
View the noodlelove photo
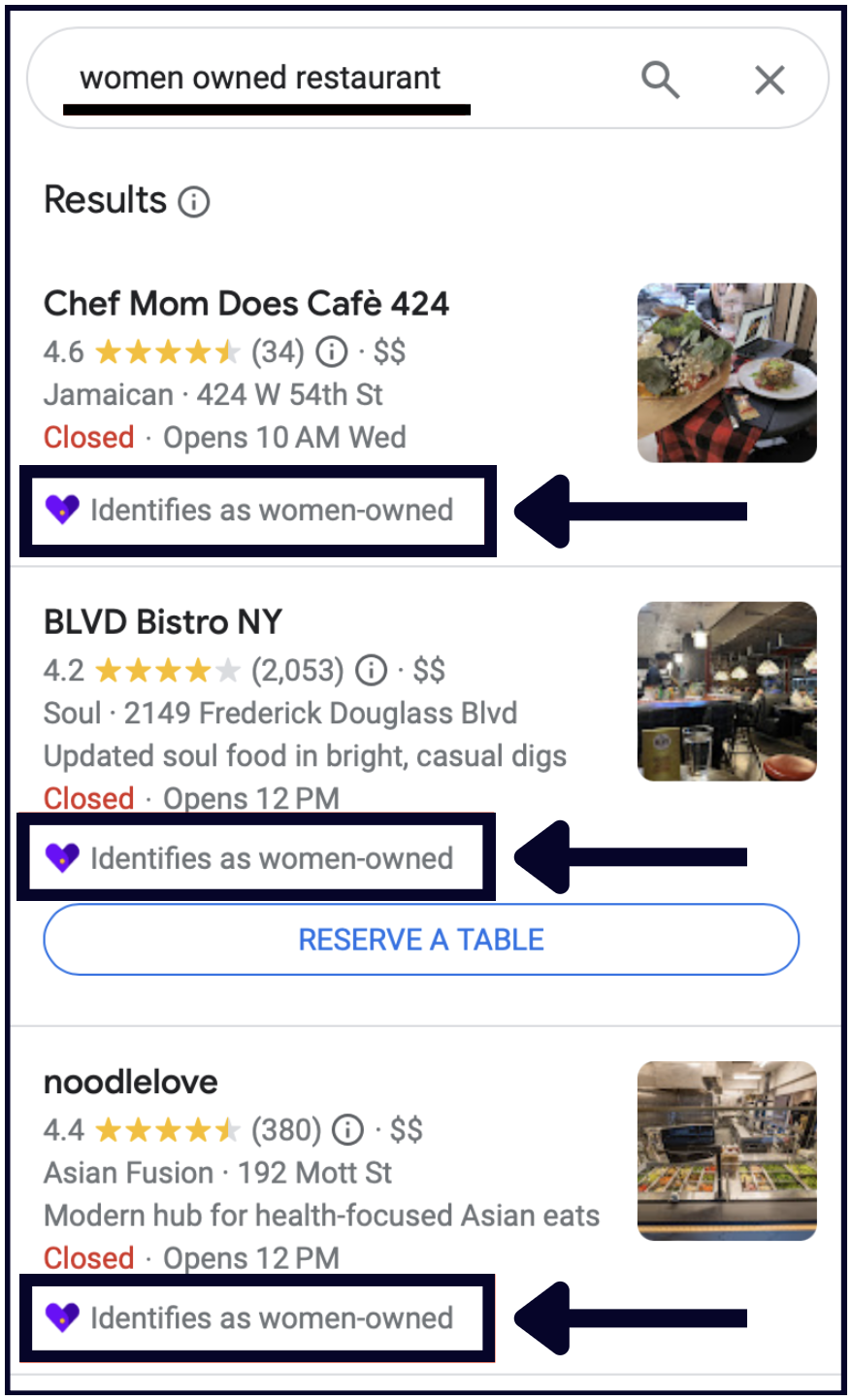pos(727,1150)
